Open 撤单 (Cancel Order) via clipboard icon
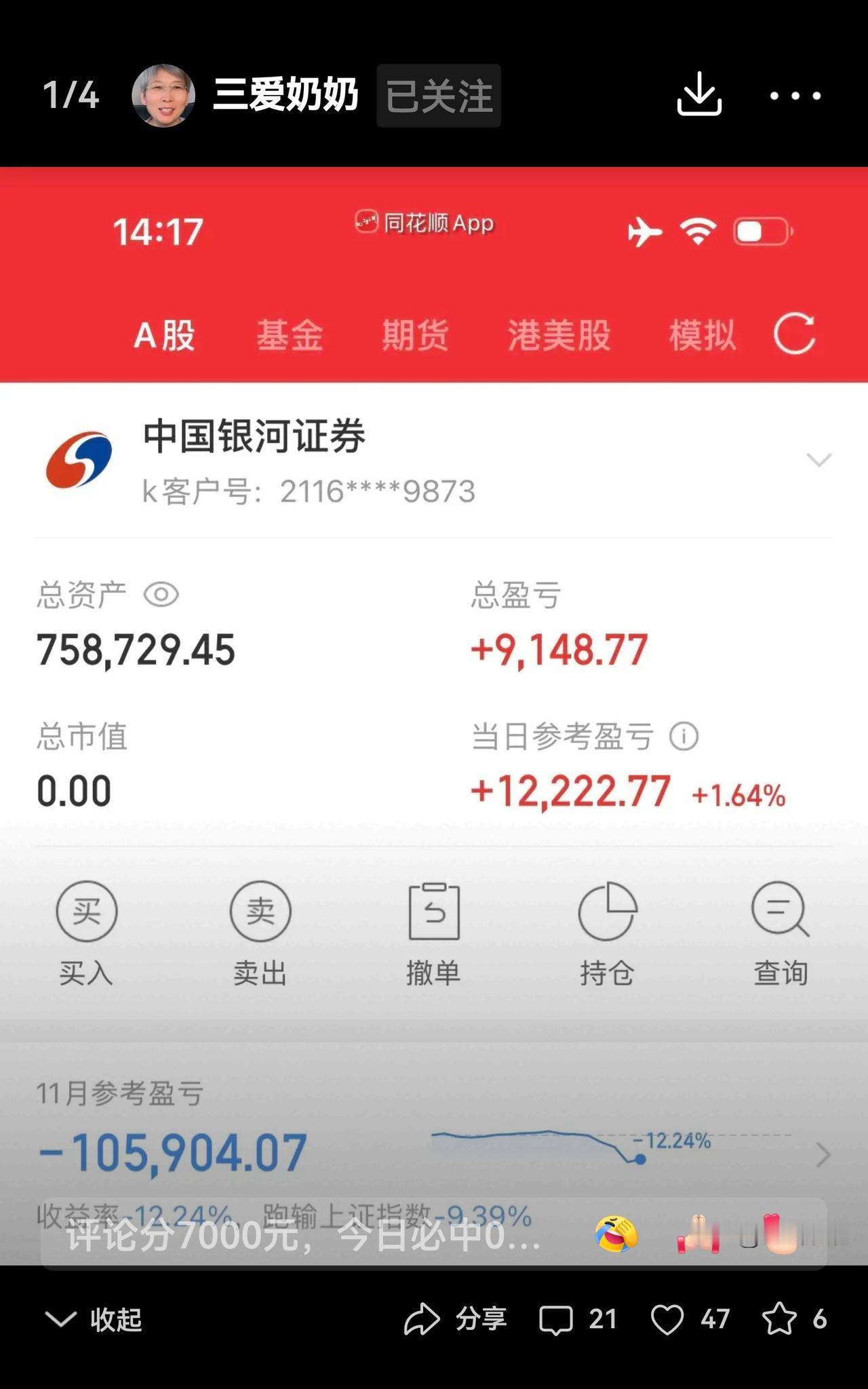The height and width of the screenshot is (1389, 868). coord(435,912)
